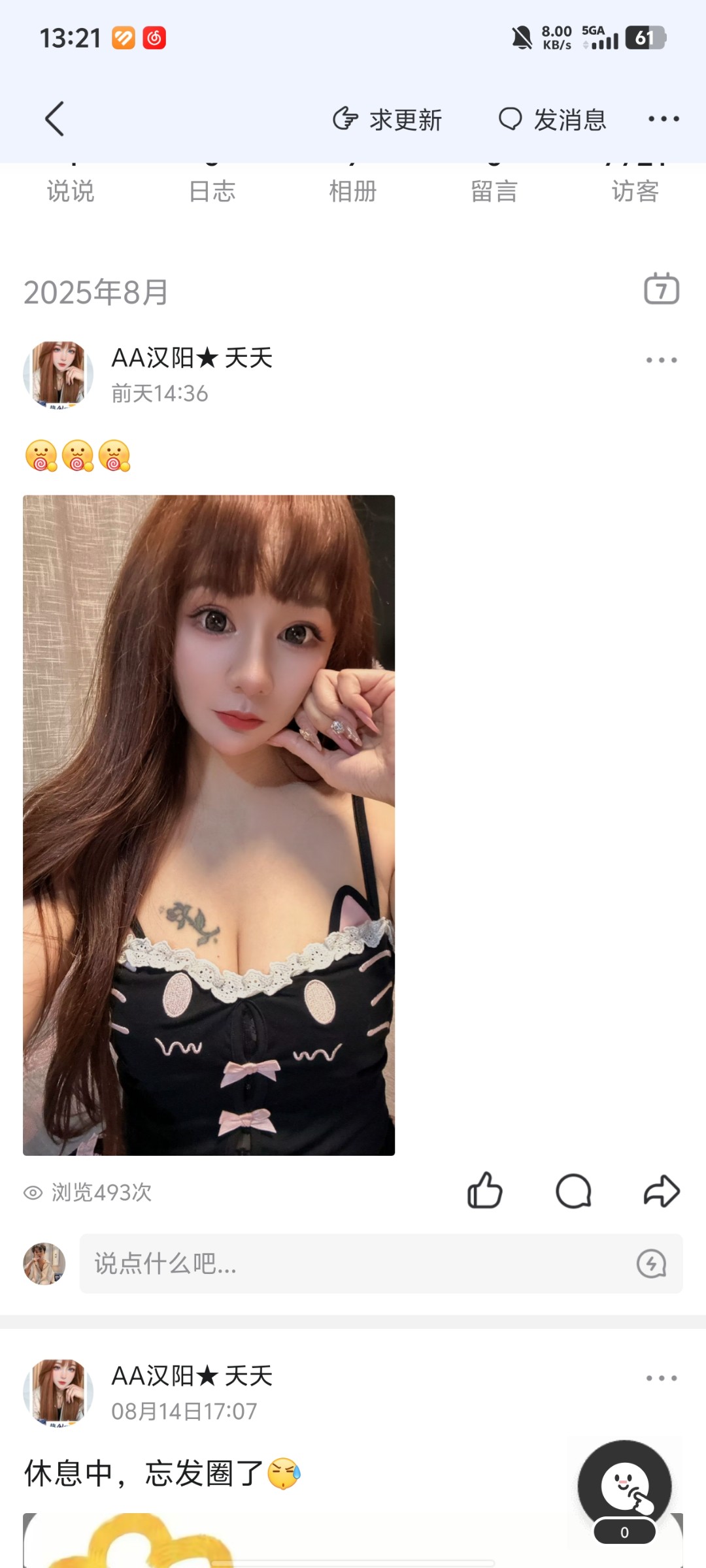Image resolution: width=706 pixels, height=1568 pixels.
Task: View the 访客 tab
Action: click(x=635, y=191)
